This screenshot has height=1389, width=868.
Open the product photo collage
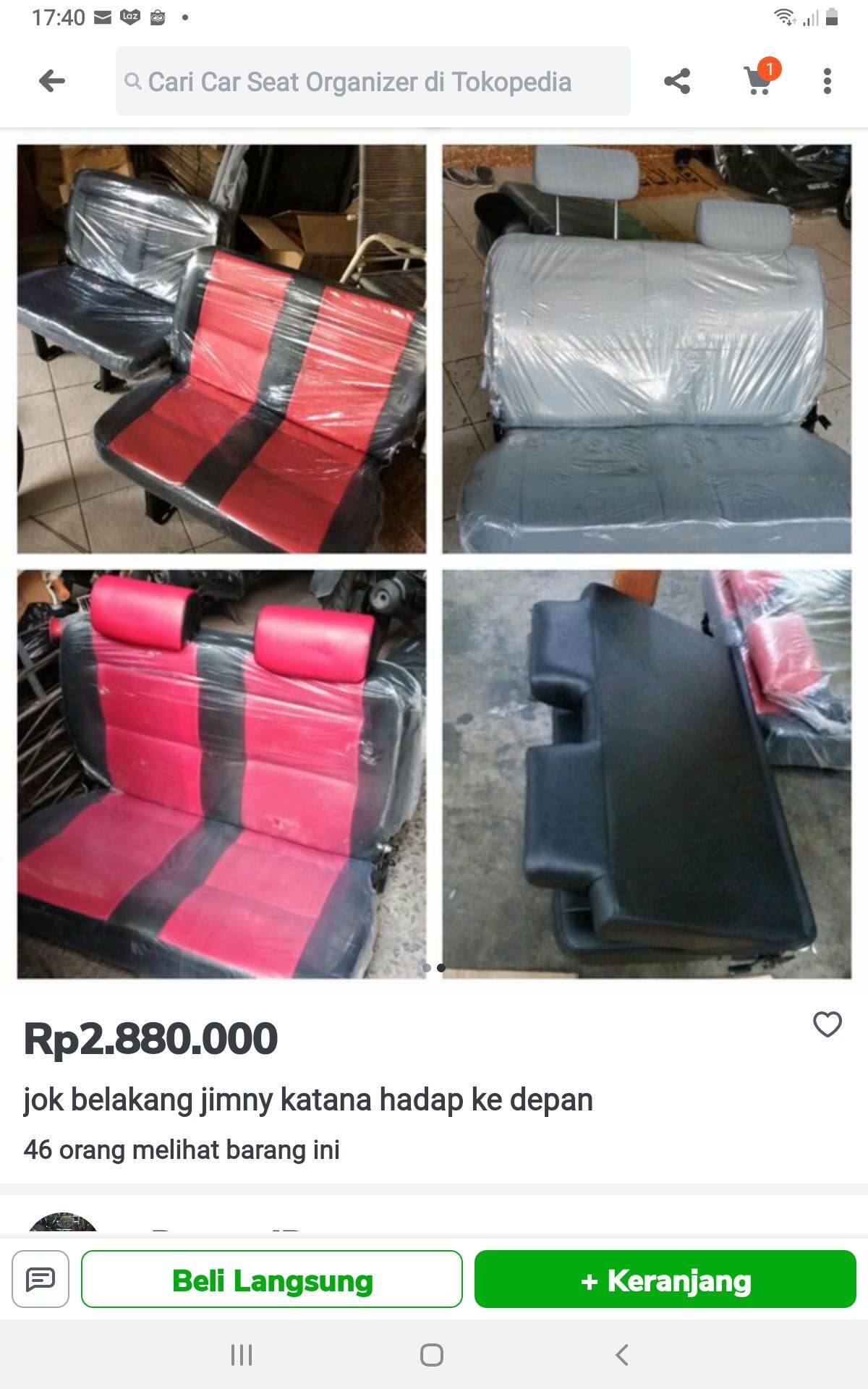pyautogui.click(x=434, y=561)
